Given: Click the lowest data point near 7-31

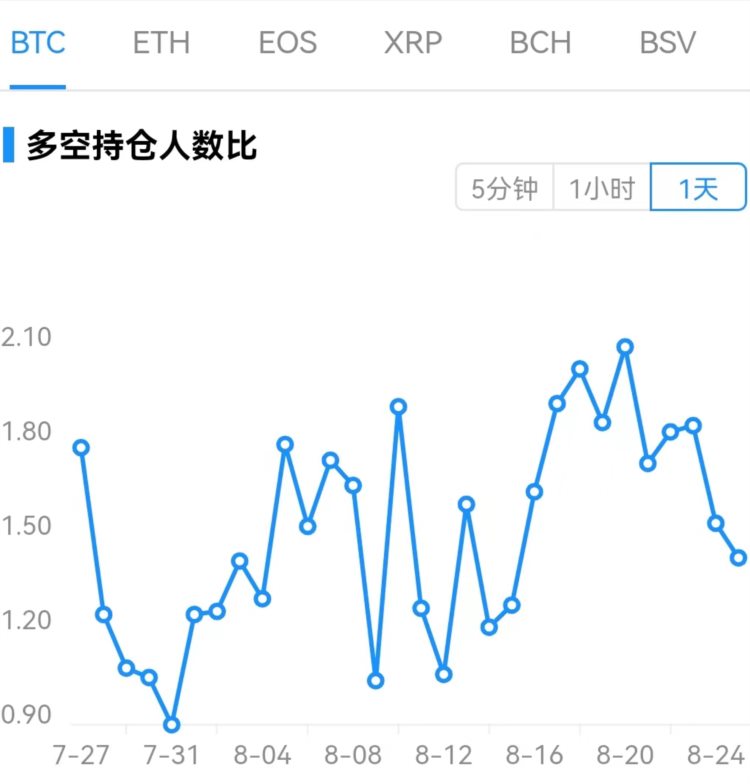Looking at the screenshot, I should (x=169, y=723).
